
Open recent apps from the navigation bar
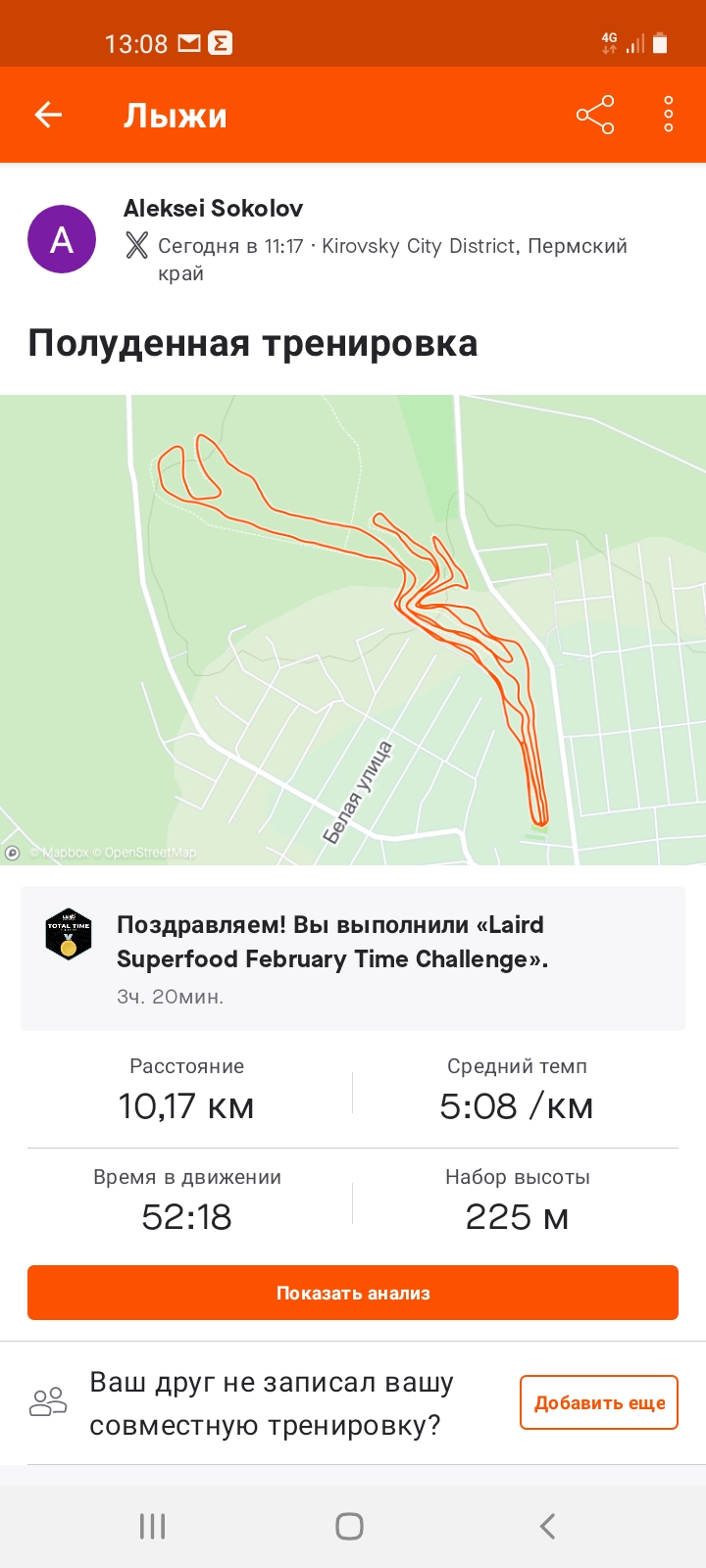point(152,1526)
